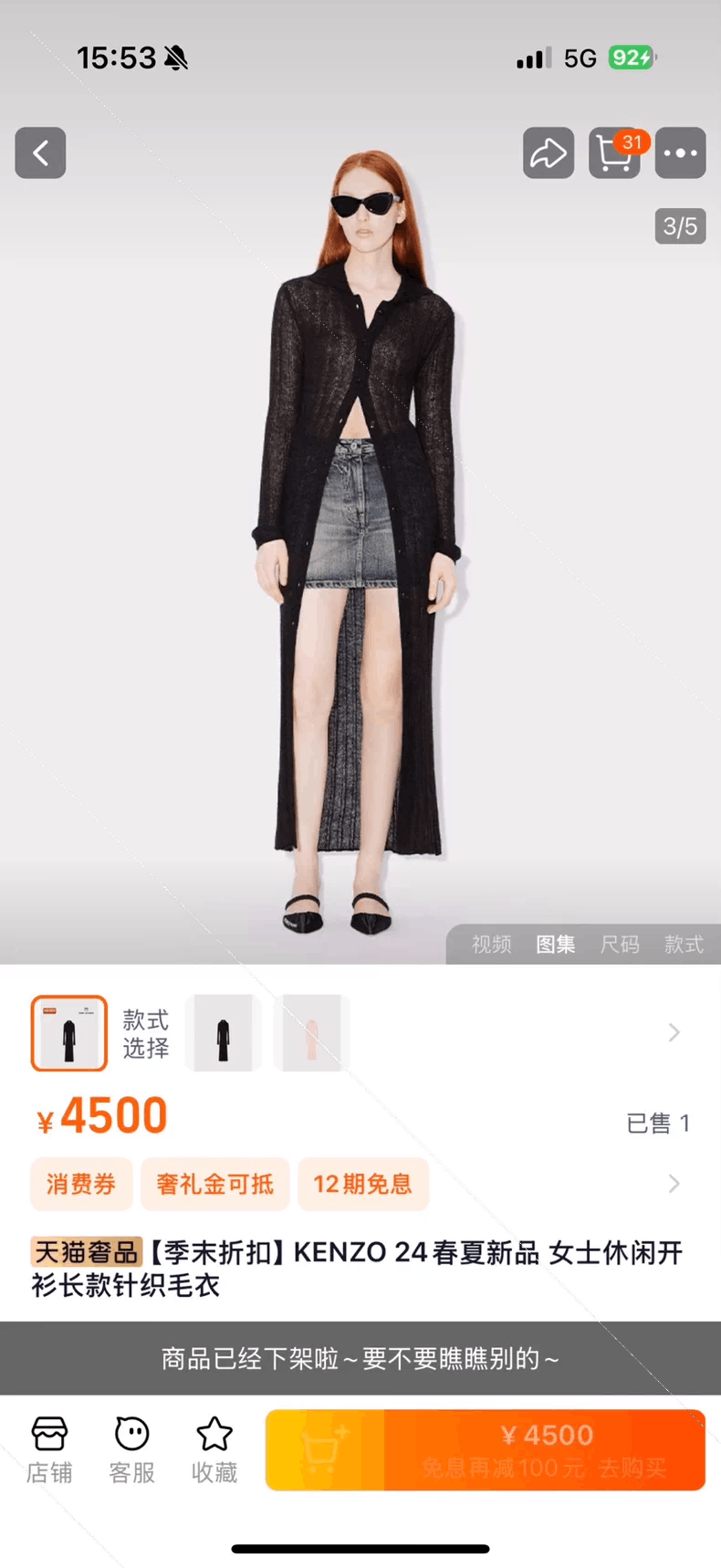Go back with the top-left arrow
Image resolution: width=721 pixels, height=1568 pixels.
pyautogui.click(x=40, y=152)
